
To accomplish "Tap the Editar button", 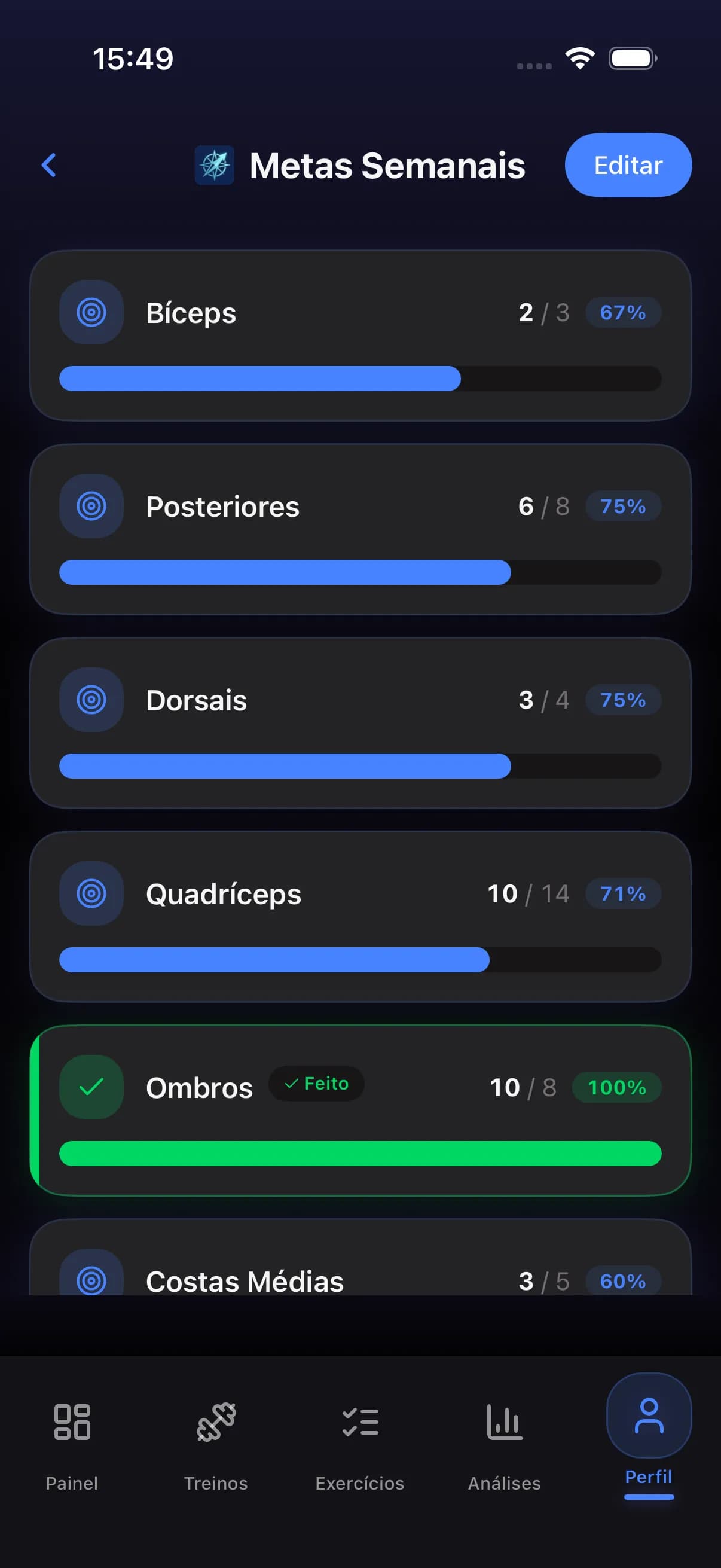I will (x=627, y=165).
